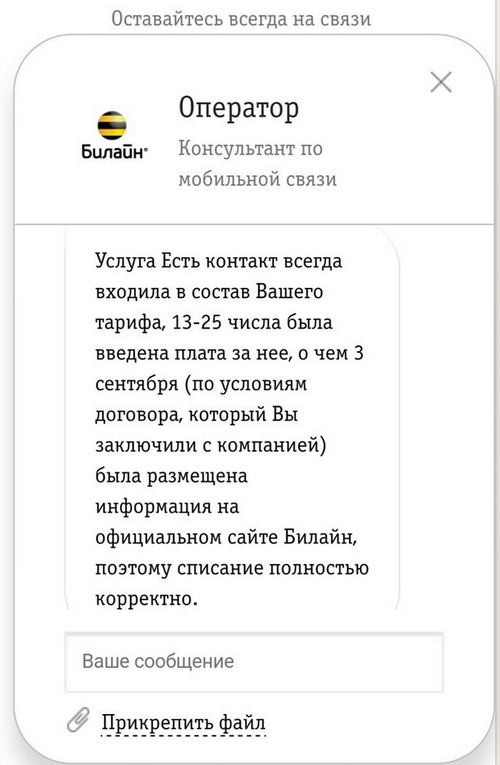Tap the "Прикрепить файл" link
500x765 pixels.
coord(183,723)
